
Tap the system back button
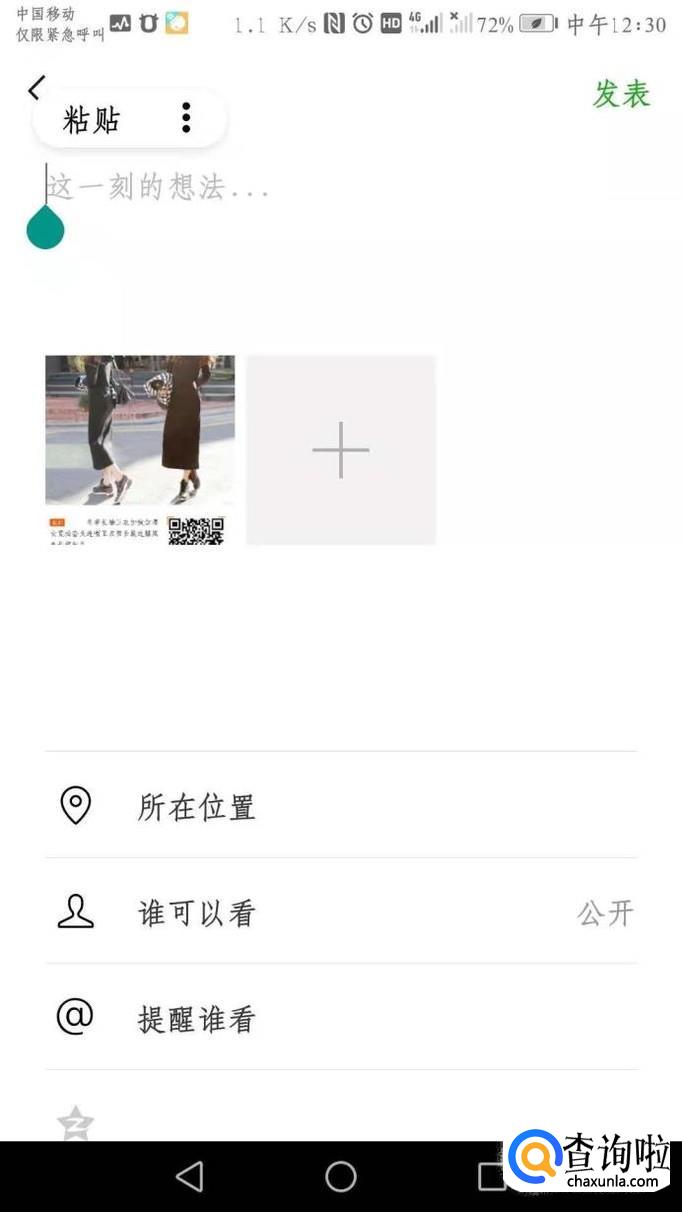pos(189,1176)
